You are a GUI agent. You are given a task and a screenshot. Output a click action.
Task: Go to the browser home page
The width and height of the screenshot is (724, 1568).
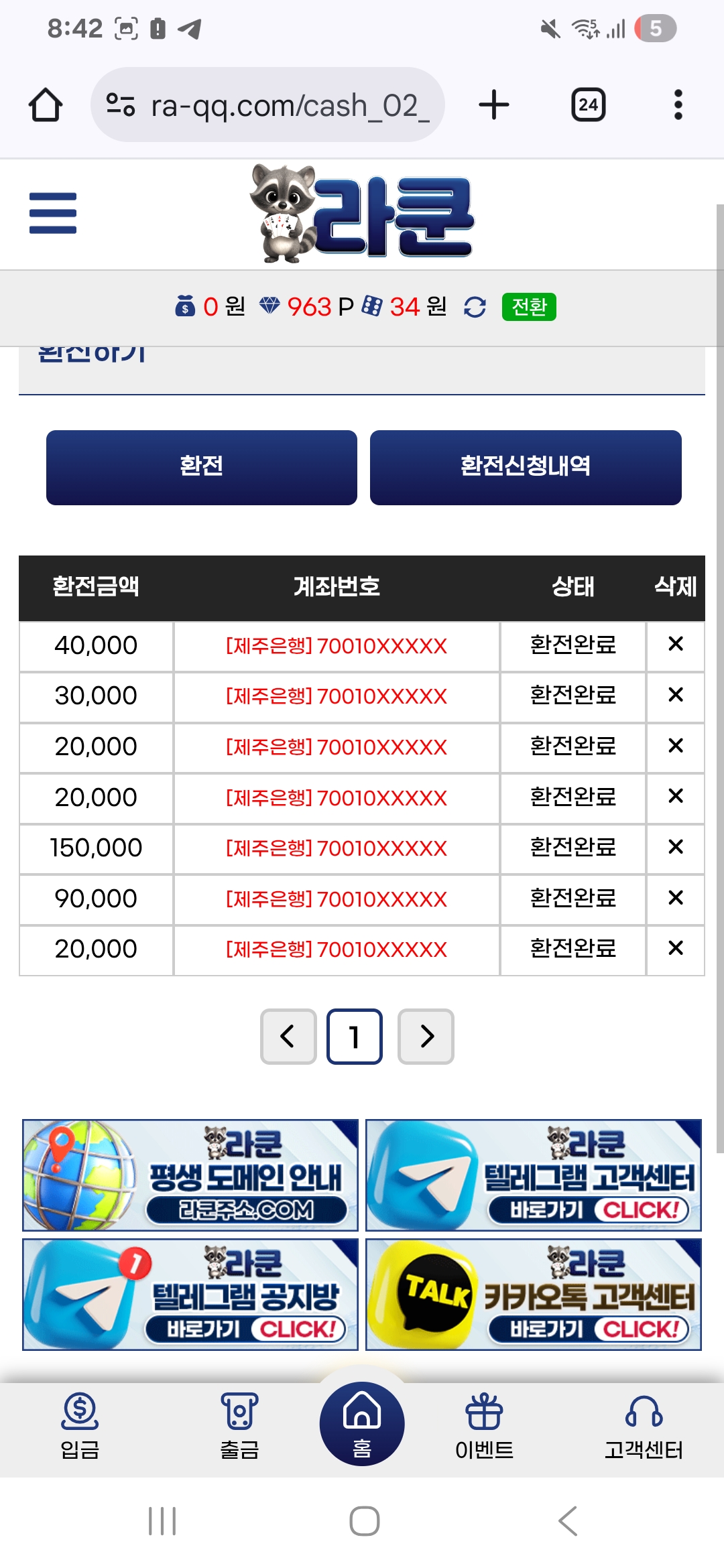46,105
